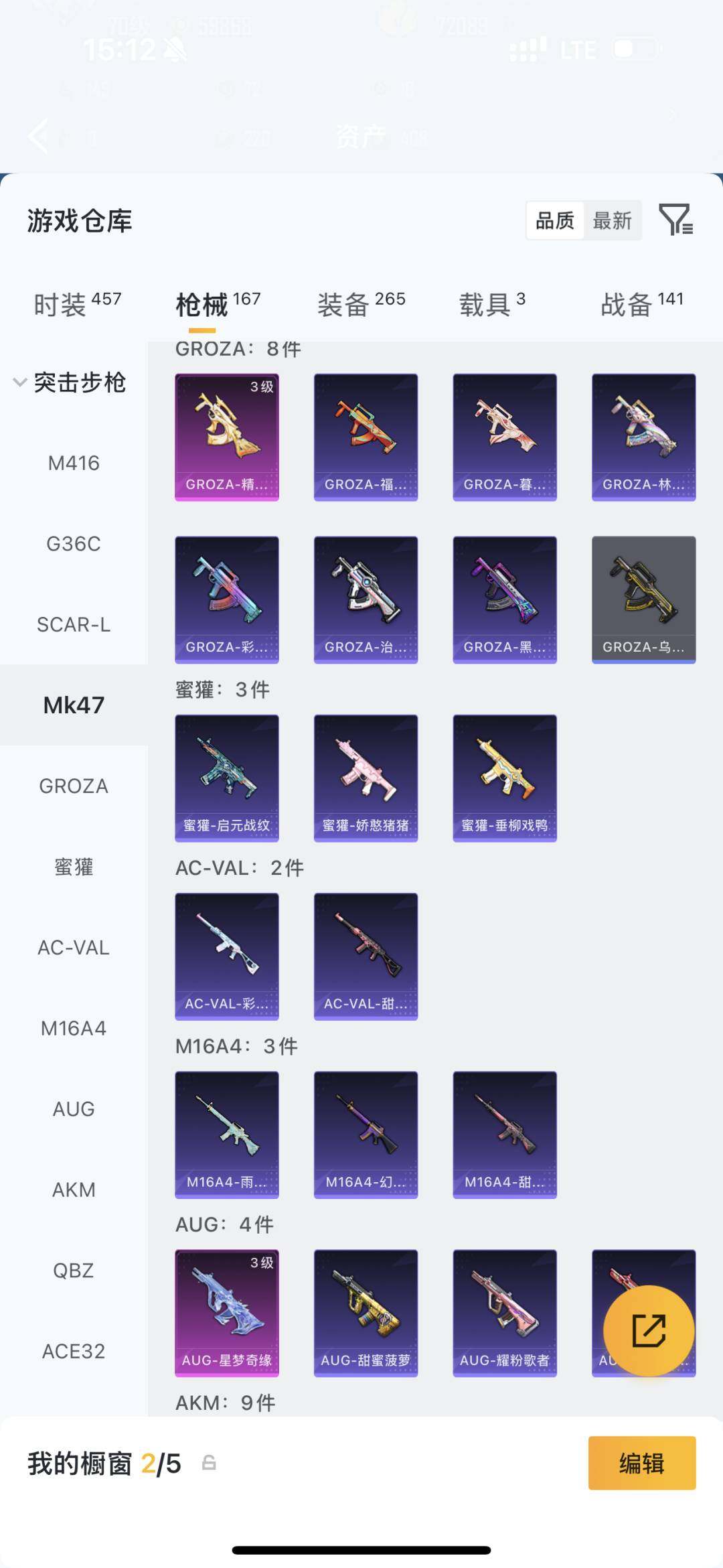This screenshot has height=1568, width=723.
Task: Open the 蜜獾-娇憨猪猪 skin
Action: (x=366, y=778)
